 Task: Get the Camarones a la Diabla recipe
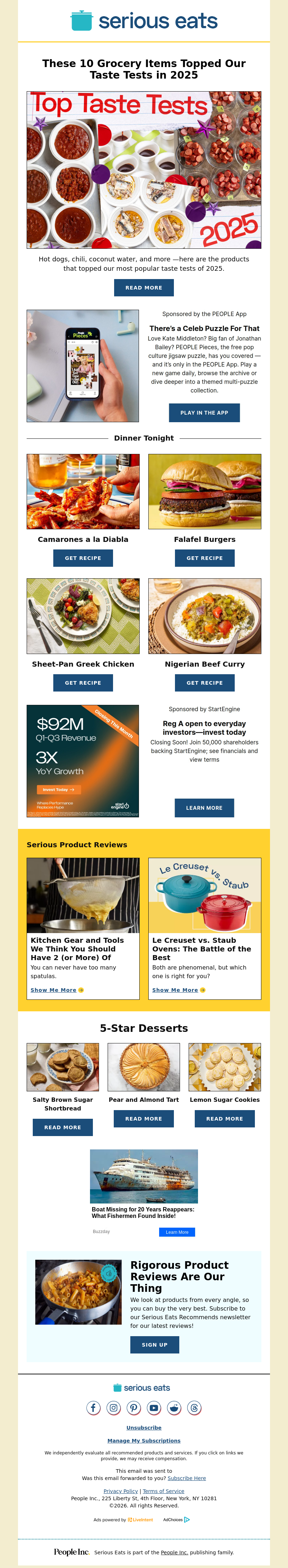[x=83, y=557]
